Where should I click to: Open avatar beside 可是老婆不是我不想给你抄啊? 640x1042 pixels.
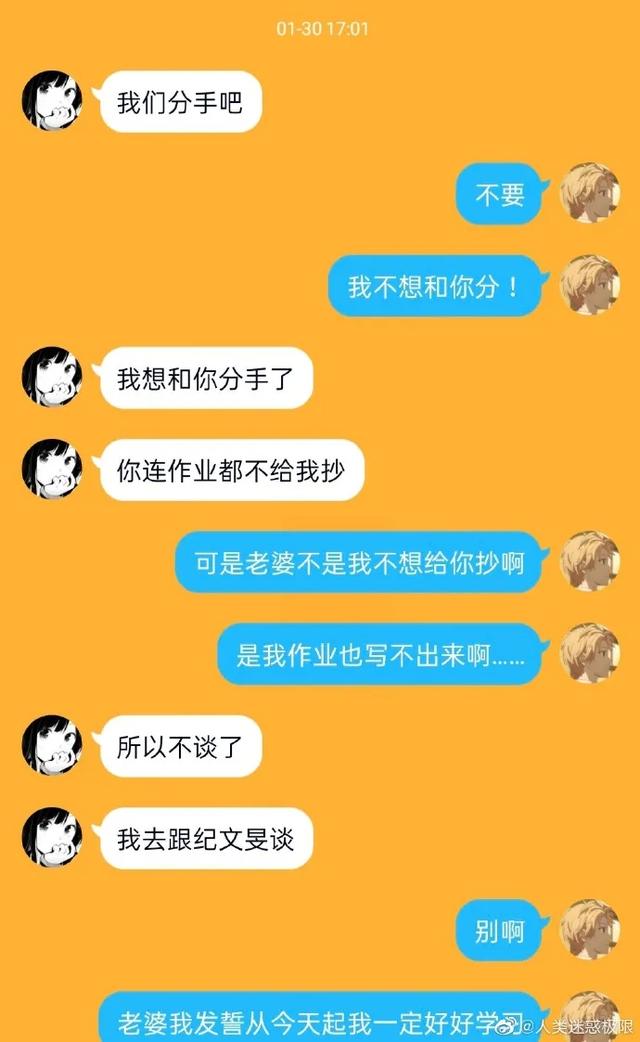(x=588, y=561)
